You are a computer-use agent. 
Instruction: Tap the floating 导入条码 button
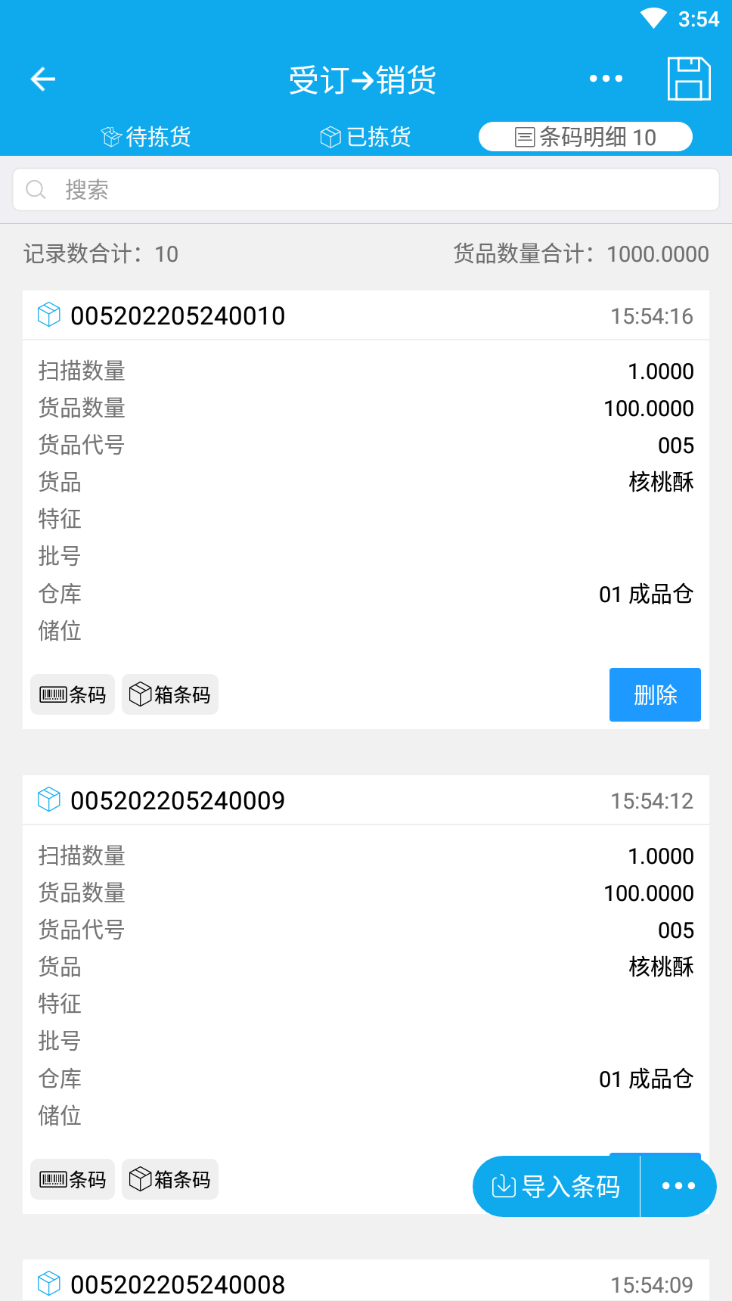pyautogui.click(x=556, y=1187)
